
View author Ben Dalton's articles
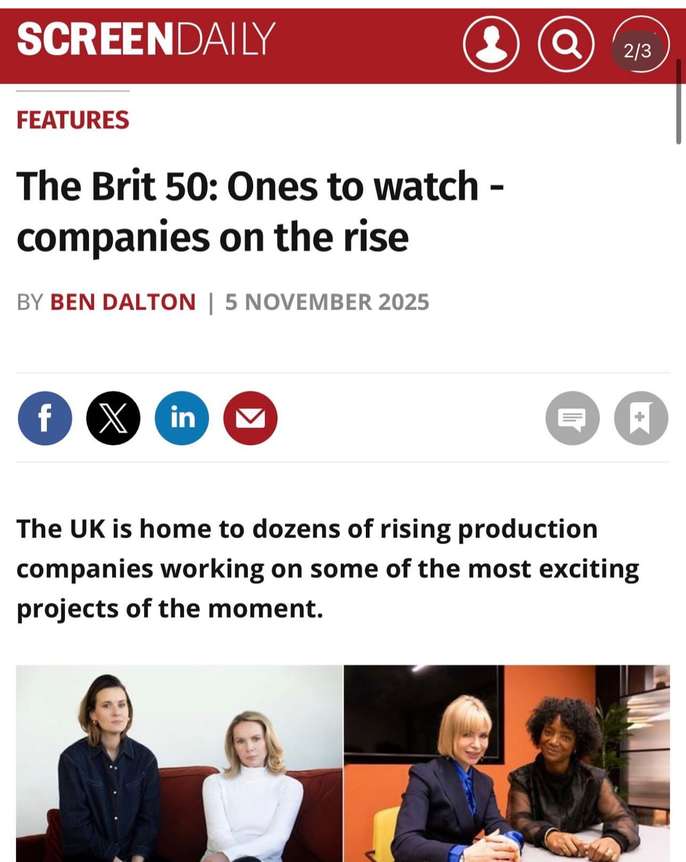123,302
